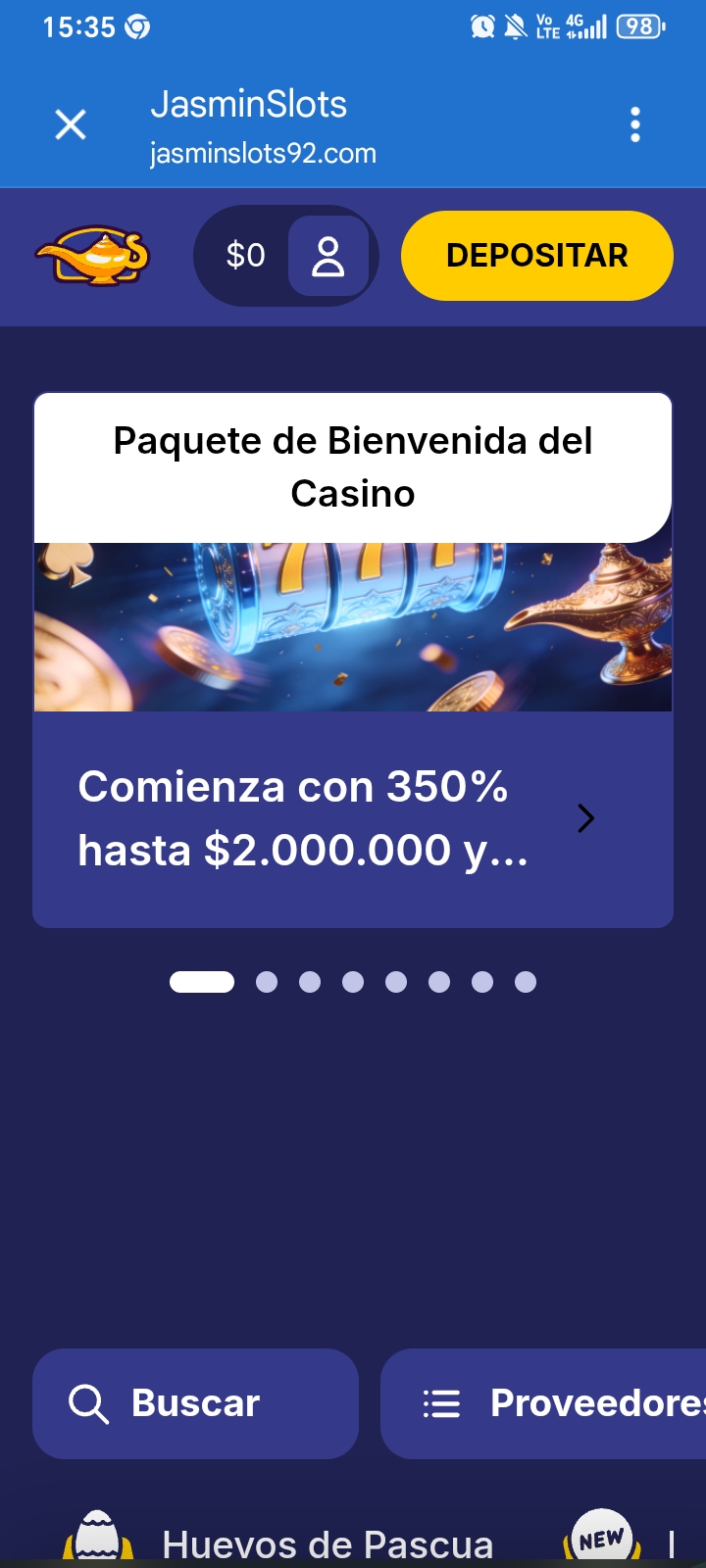Open the Paquete de Bienvenida del Casino card
This screenshot has height=1568, width=706.
[x=353, y=660]
